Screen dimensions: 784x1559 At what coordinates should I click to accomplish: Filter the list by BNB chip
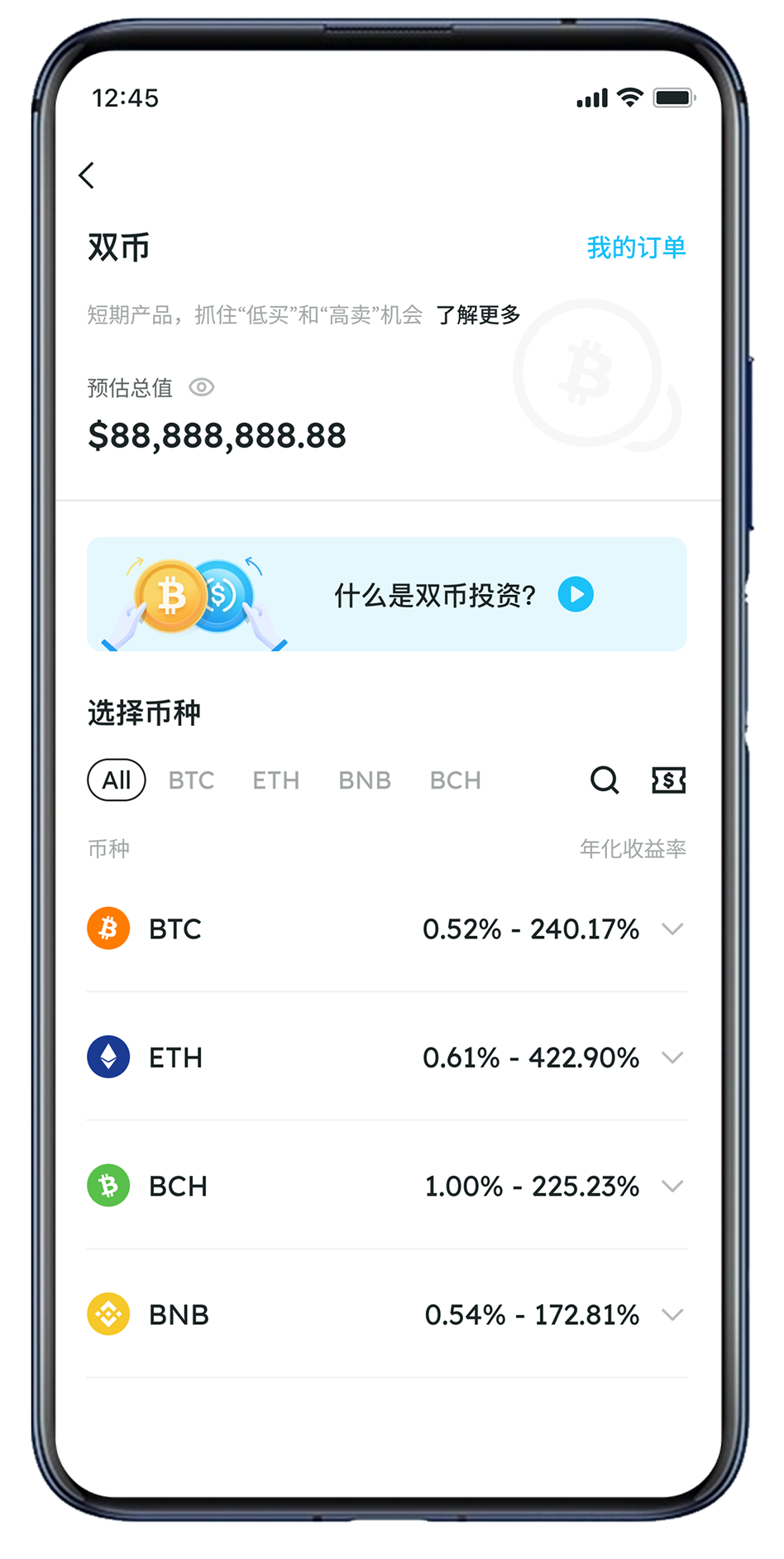364,780
